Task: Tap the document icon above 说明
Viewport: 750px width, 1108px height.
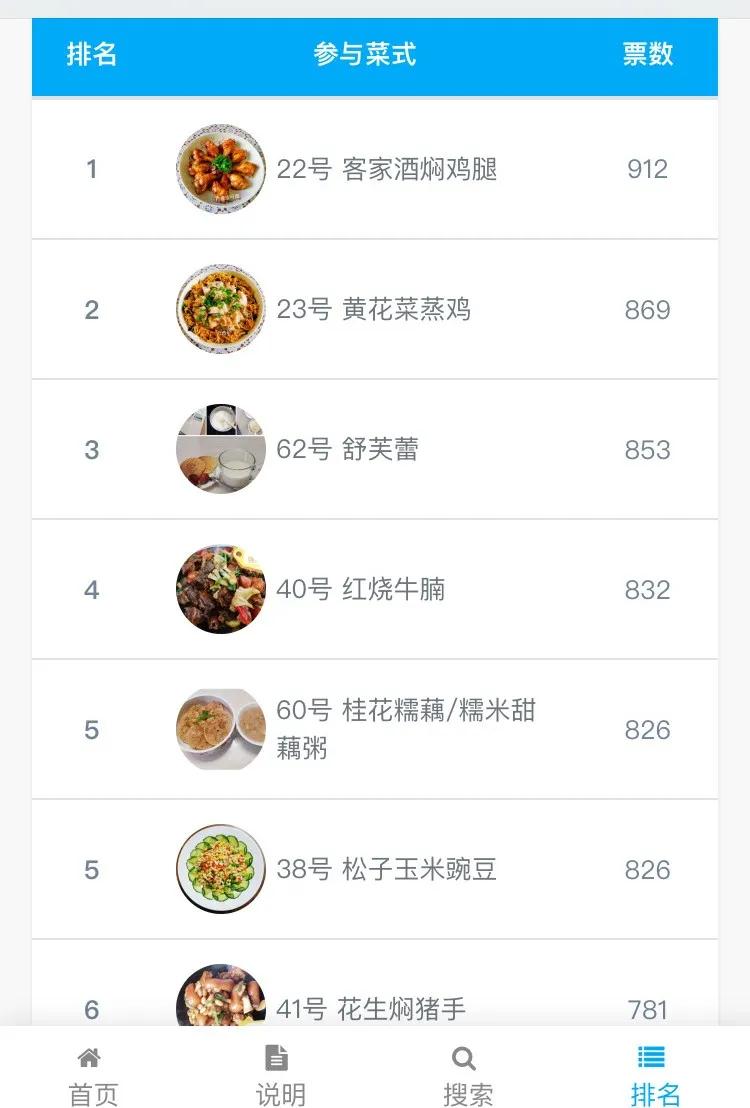Action: [x=275, y=1056]
